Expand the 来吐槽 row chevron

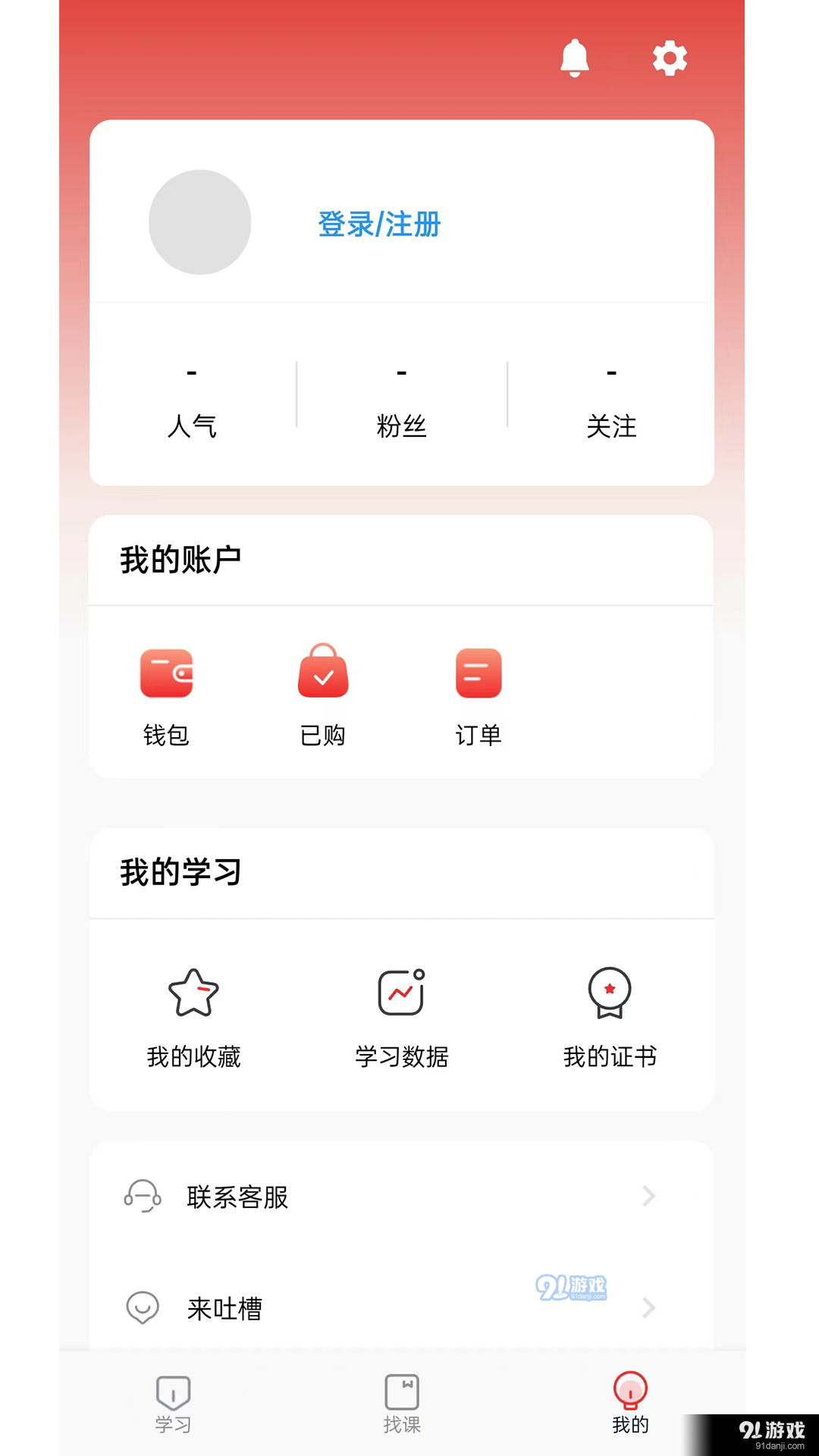point(649,1308)
